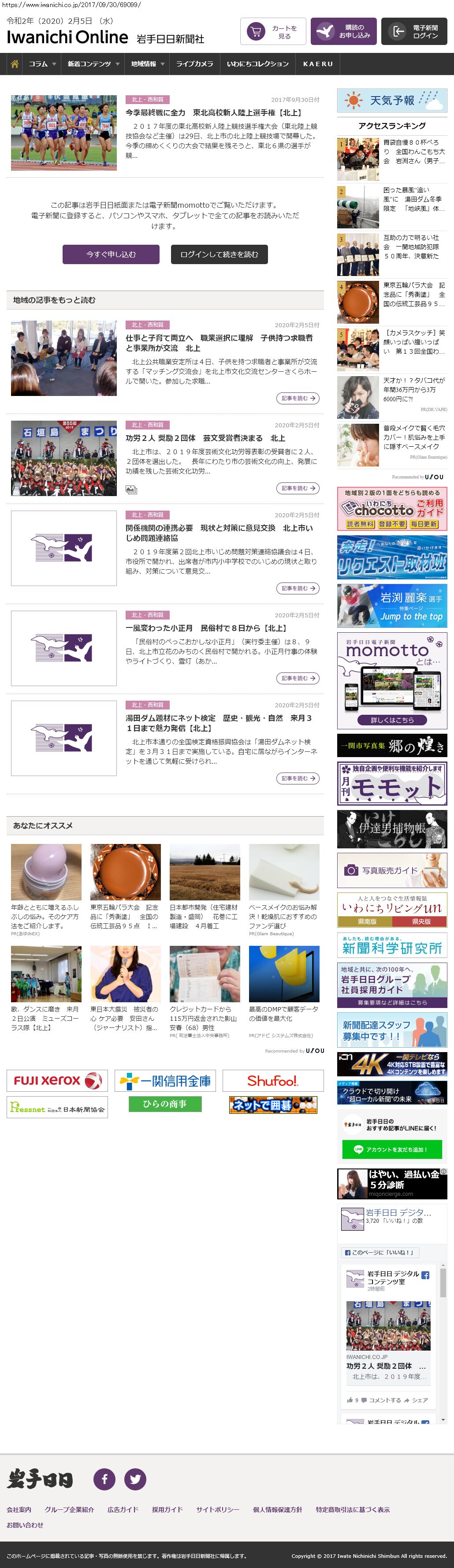Open the KAERU navigation item
The height and width of the screenshot is (1568, 454).
coord(318,64)
